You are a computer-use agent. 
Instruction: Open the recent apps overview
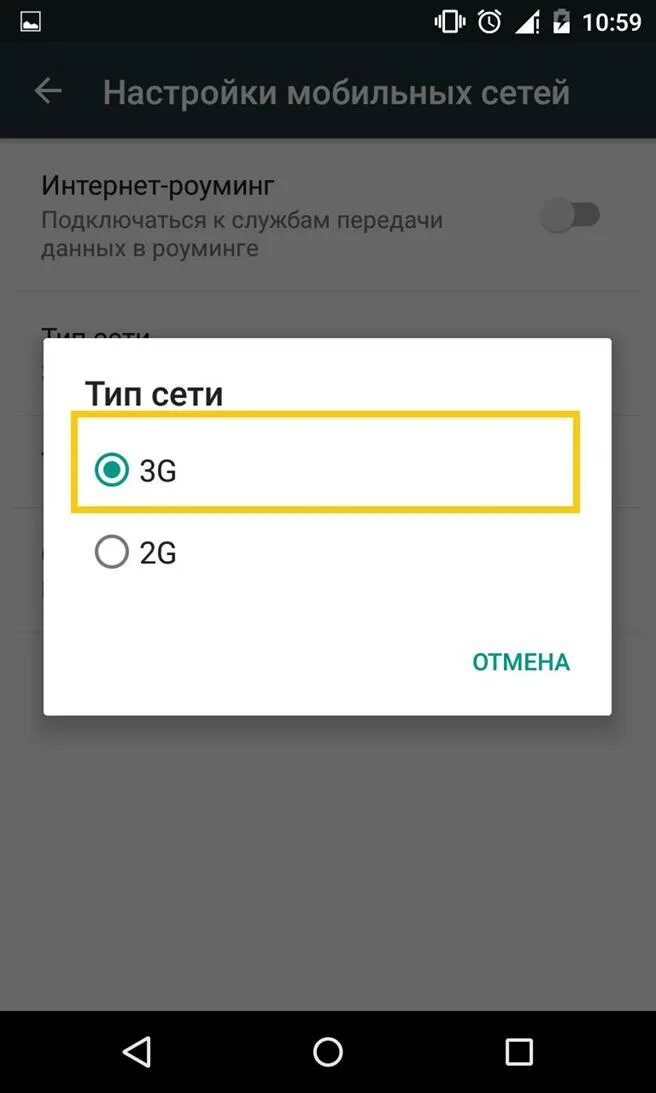(x=519, y=1052)
